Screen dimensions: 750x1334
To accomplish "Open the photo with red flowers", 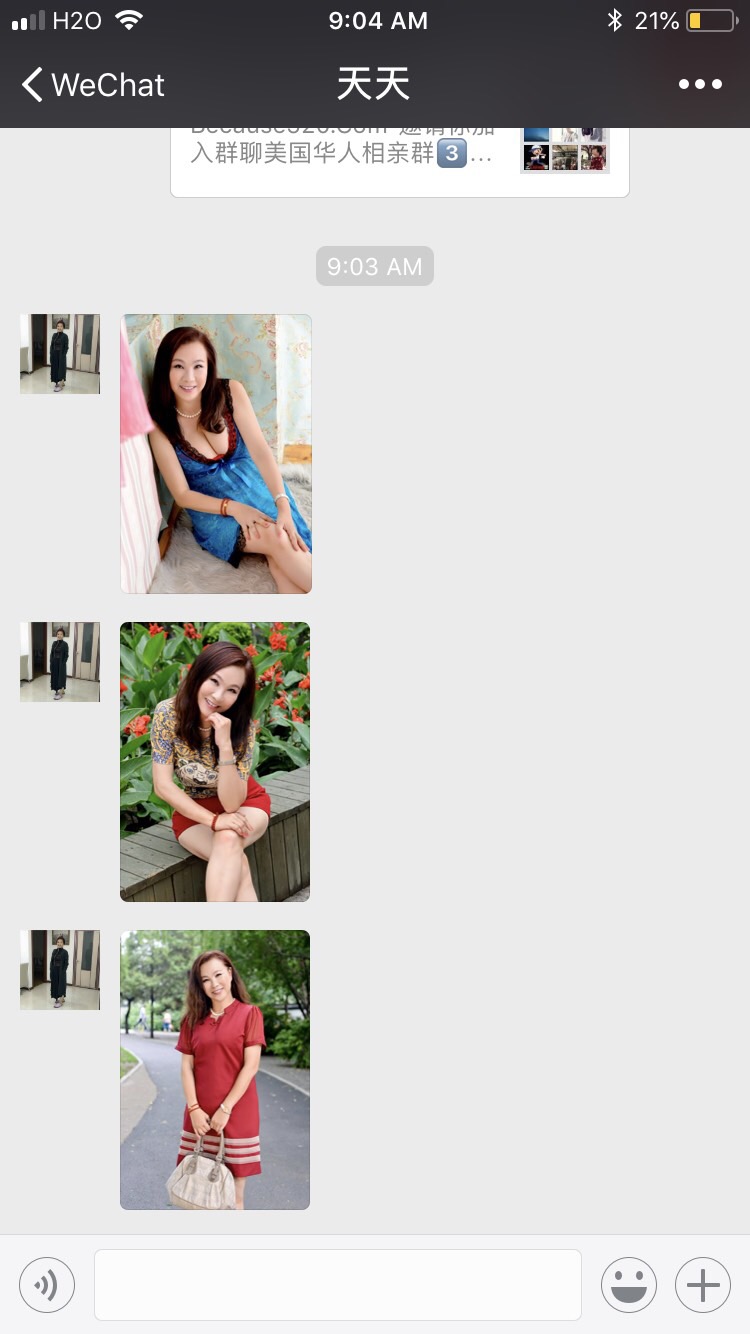I will (215, 762).
